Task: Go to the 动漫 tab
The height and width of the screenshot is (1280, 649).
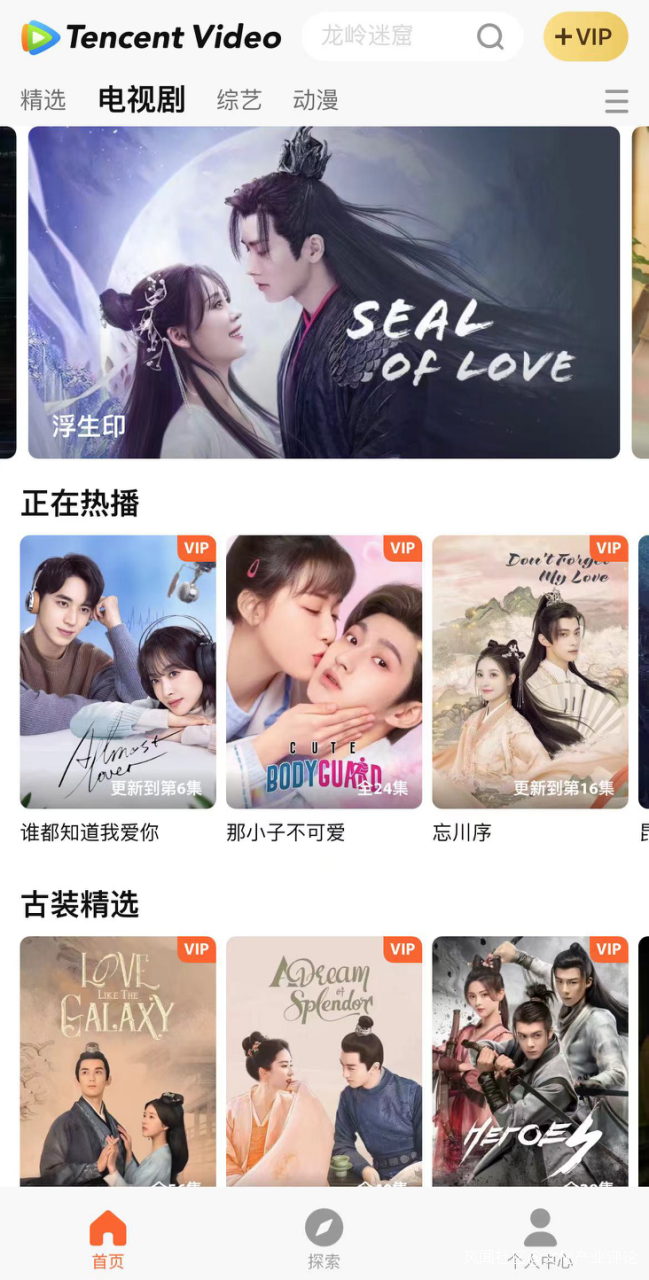Action: pos(315,100)
